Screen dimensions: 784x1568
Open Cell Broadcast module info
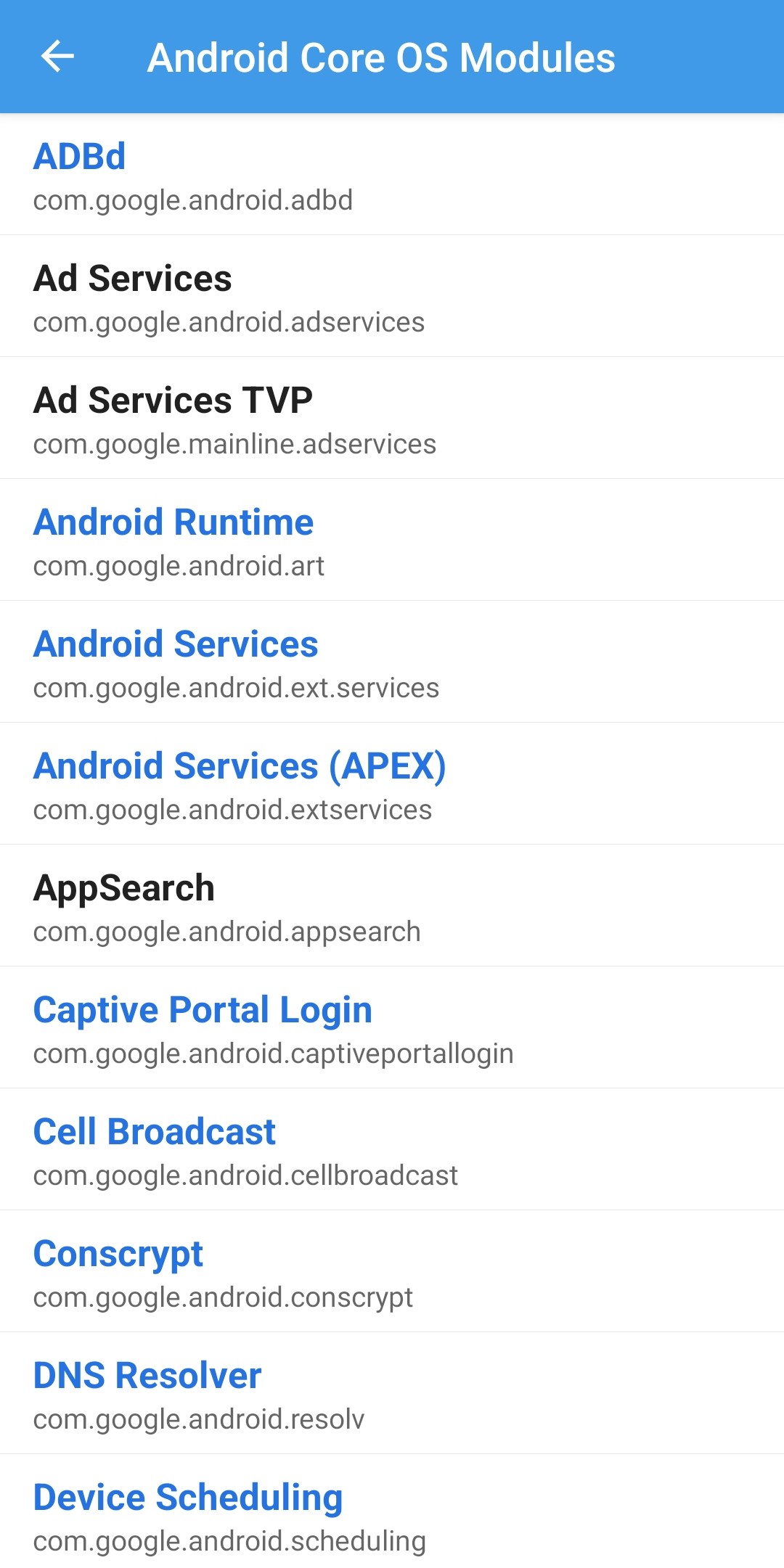pyautogui.click(x=155, y=1132)
